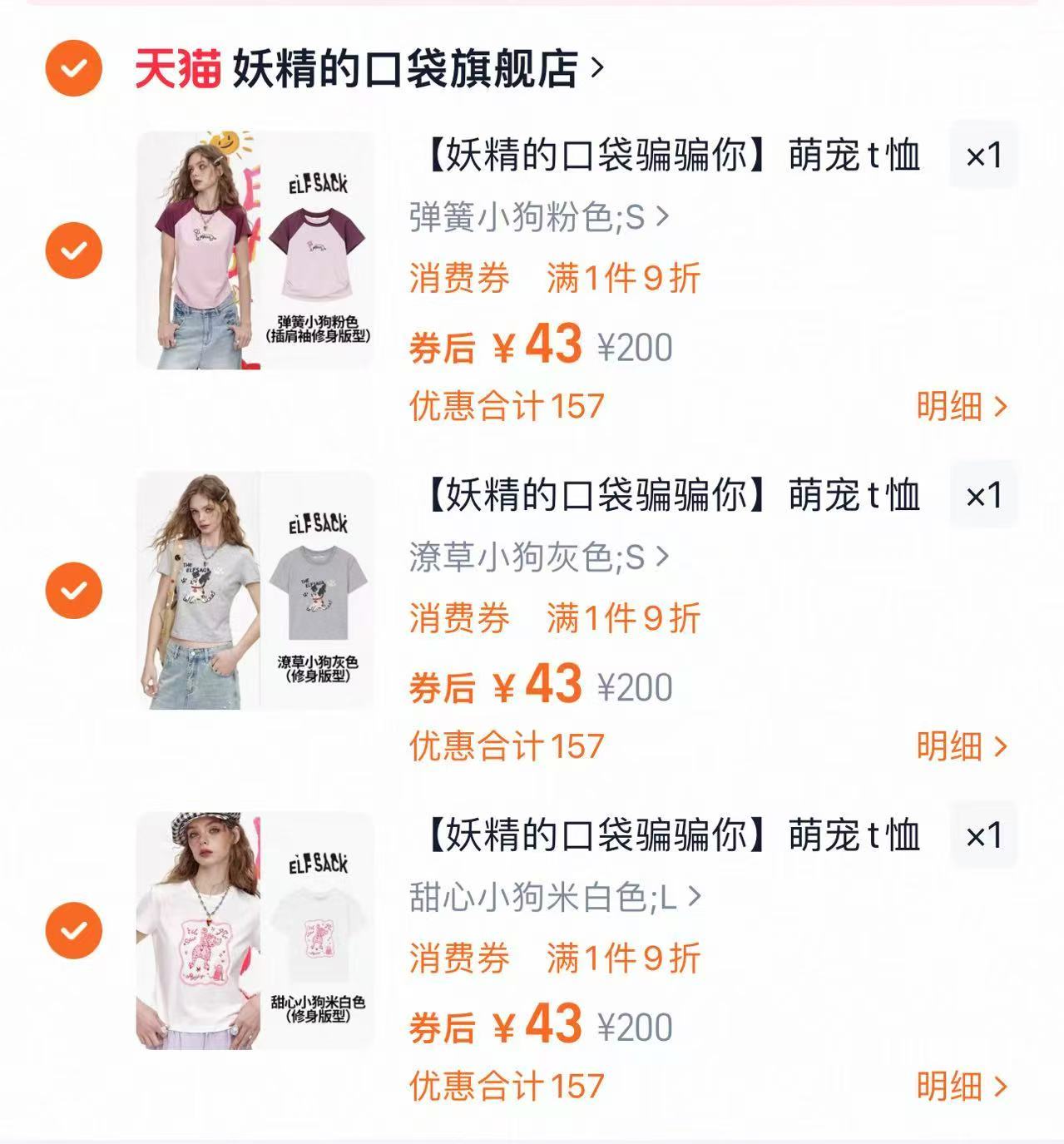This screenshot has height=1144, width=1064.
Task: Deselect the 甜心小狗米白色 item checkbox
Action: (73, 930)
